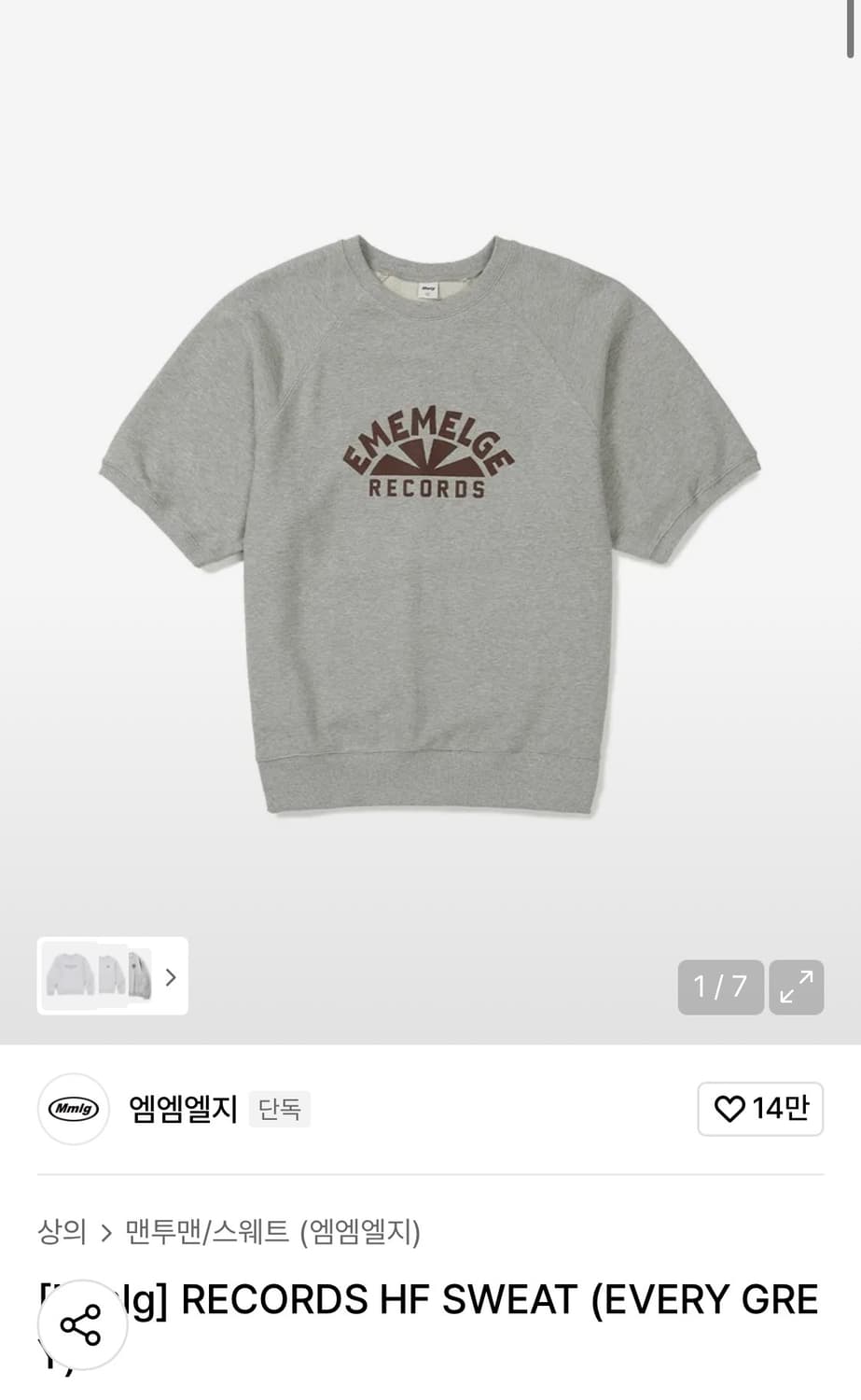861x1400 pixels.
Task: Open brand page by clicking 엠엠엘지 name
Action: 181,1109
